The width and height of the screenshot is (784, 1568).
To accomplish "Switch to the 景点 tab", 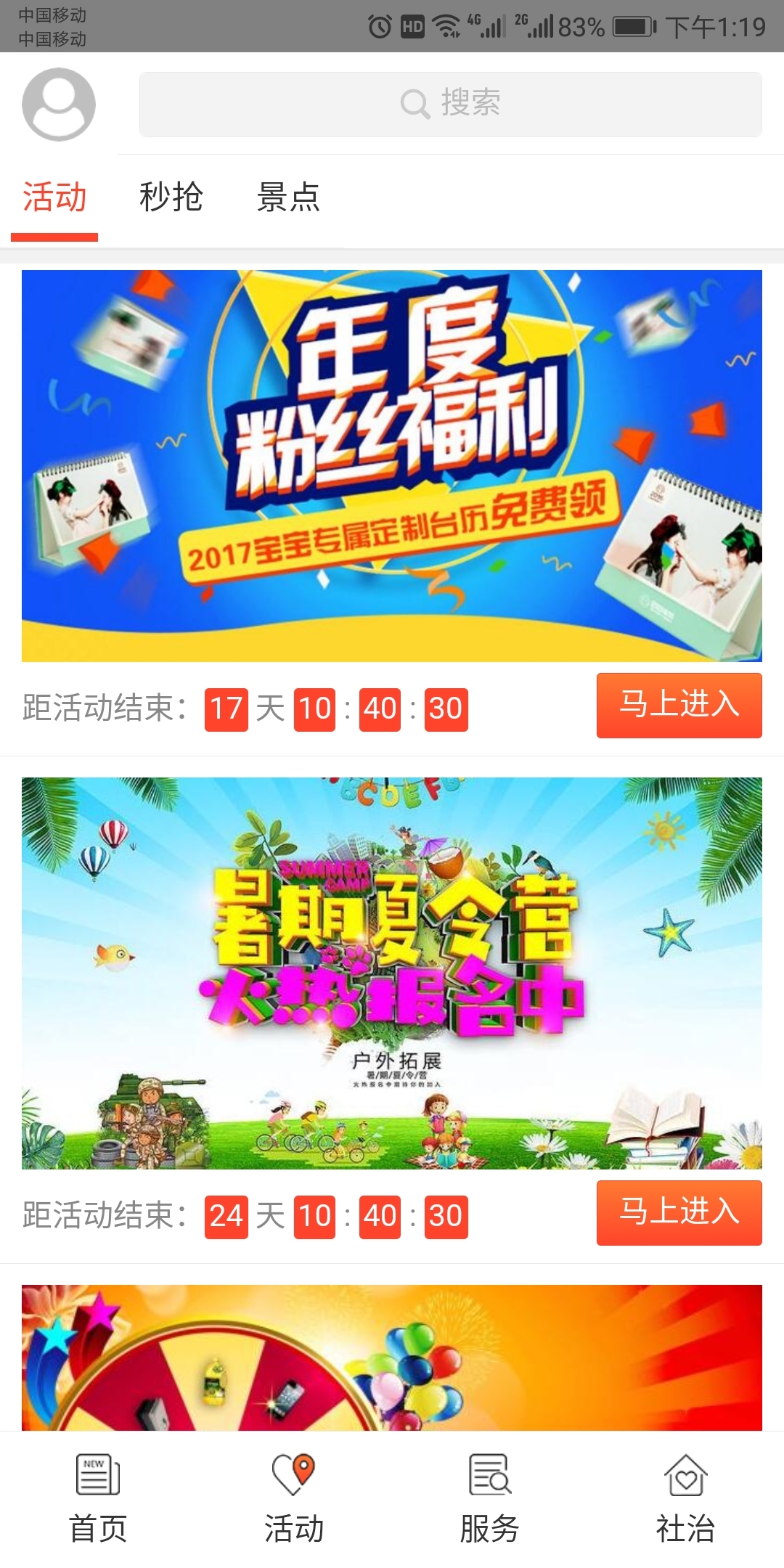I will [288, 197].
